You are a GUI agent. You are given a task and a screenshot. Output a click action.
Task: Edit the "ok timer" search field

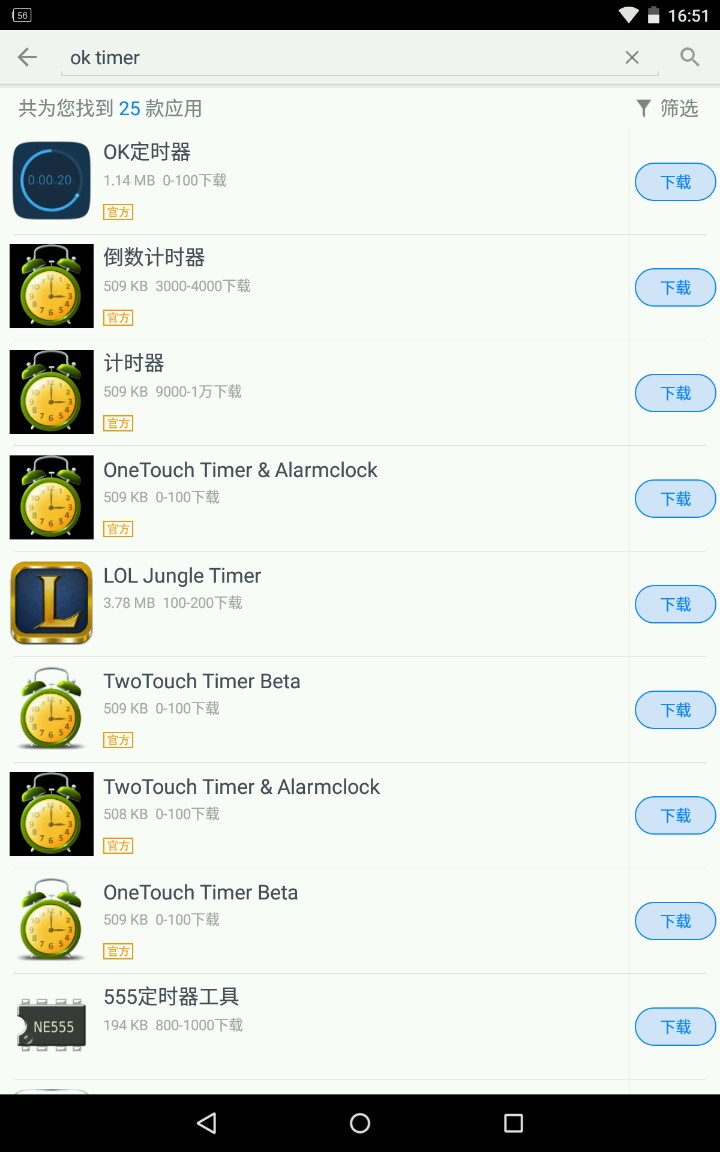[340, 58]
